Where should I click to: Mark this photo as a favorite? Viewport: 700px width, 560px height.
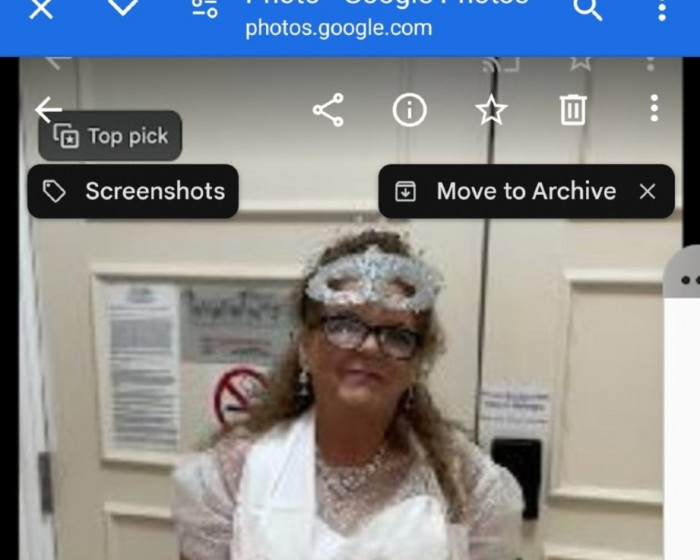click(x=491, y=110)
